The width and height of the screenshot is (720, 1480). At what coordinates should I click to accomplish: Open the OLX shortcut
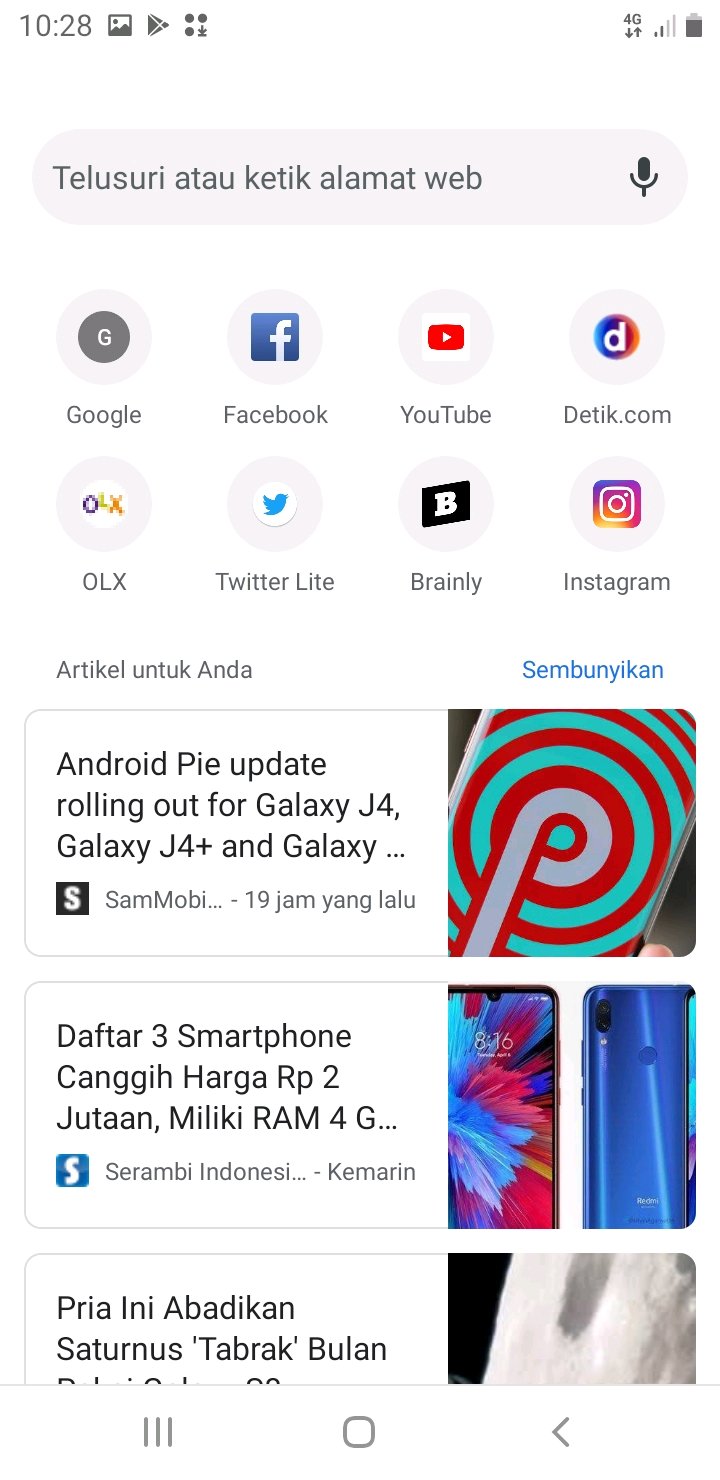click(104, 504)
